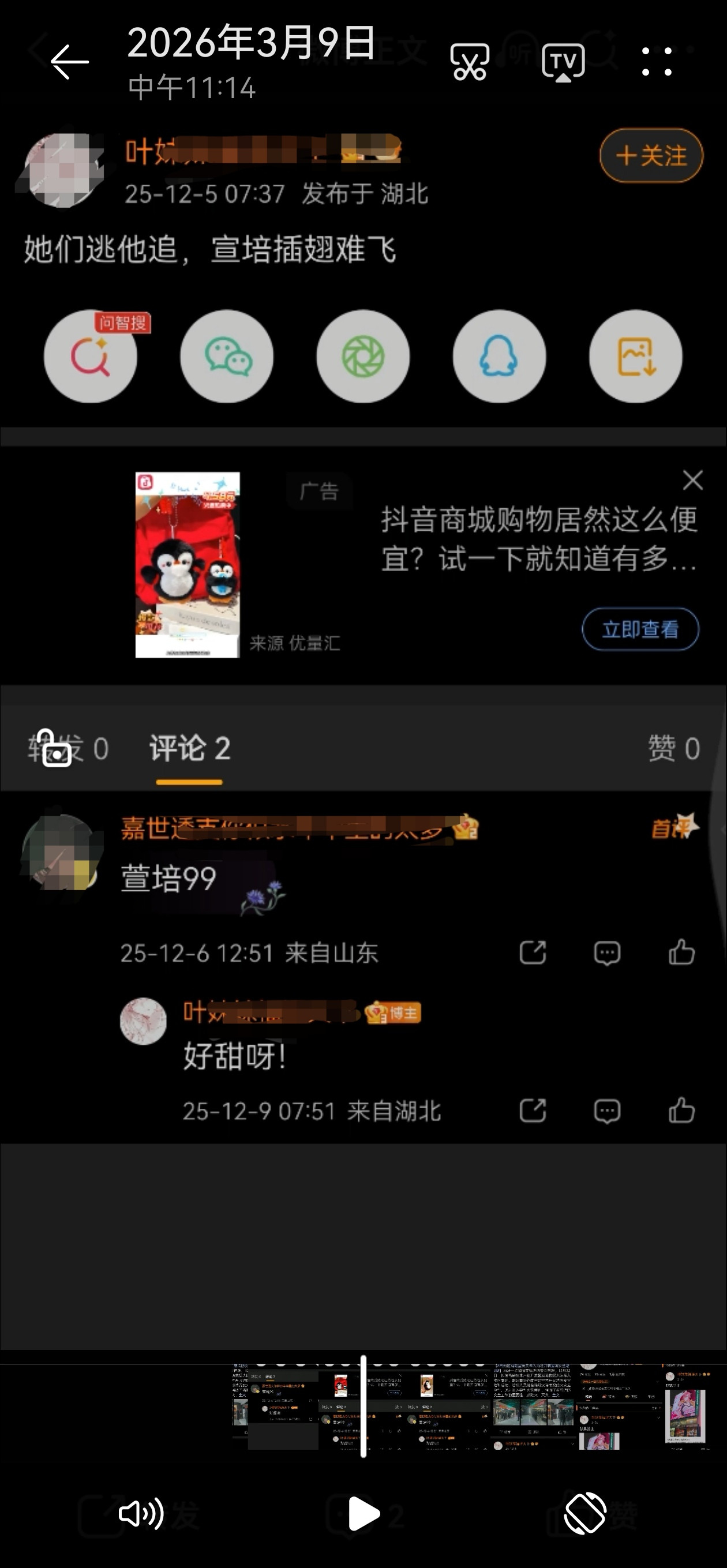This screenshot has width=727, height=1568.
Task: Cast the video to a TV
Action: pos(563,62)
